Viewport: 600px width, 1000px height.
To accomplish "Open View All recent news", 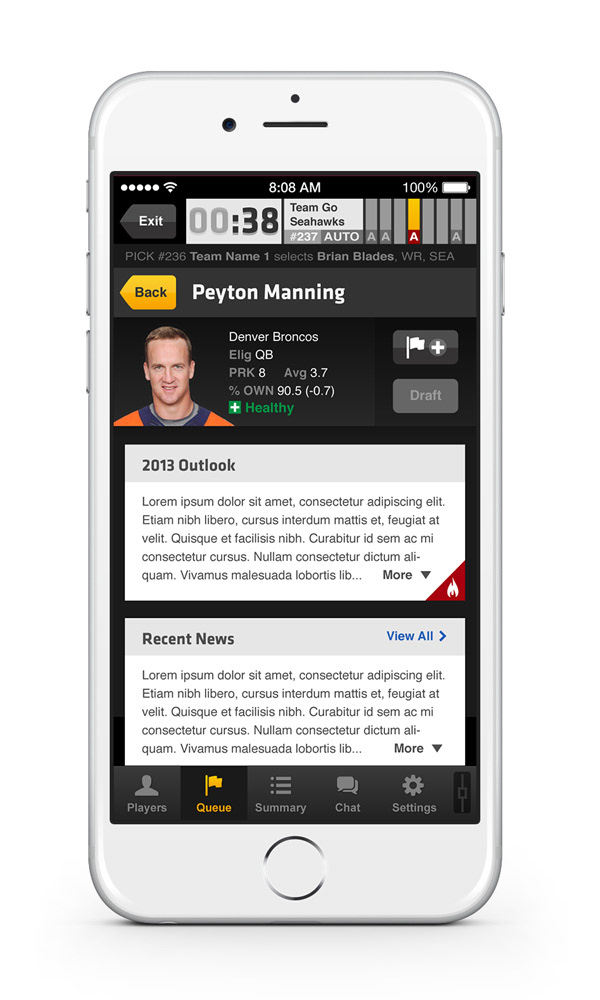I will coord(416,636).
